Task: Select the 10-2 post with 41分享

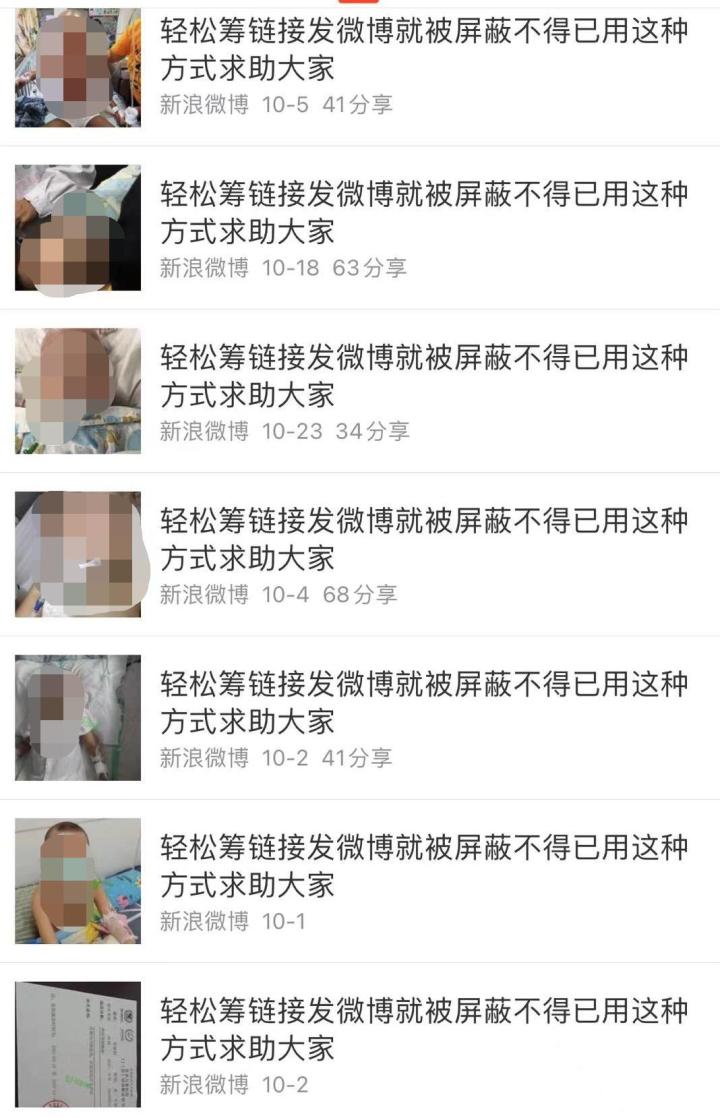Action: tap(424, 703)
